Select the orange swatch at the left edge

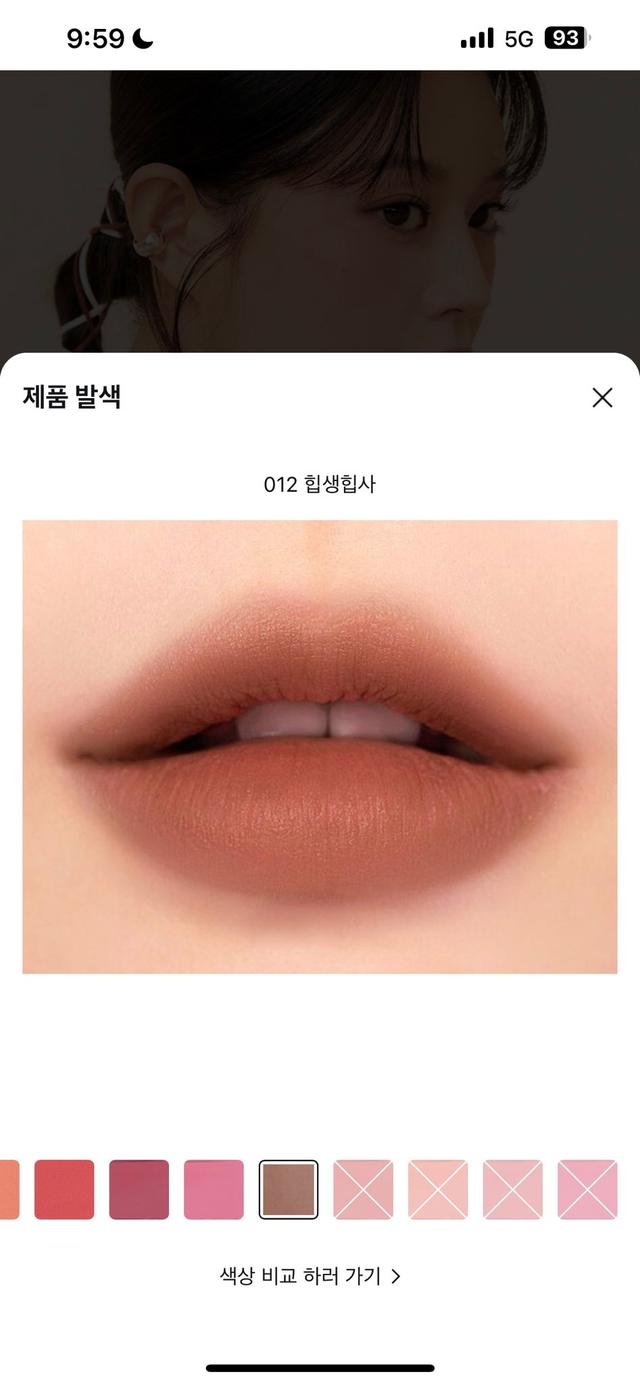pyautogui.click(x=8, y=1189)
